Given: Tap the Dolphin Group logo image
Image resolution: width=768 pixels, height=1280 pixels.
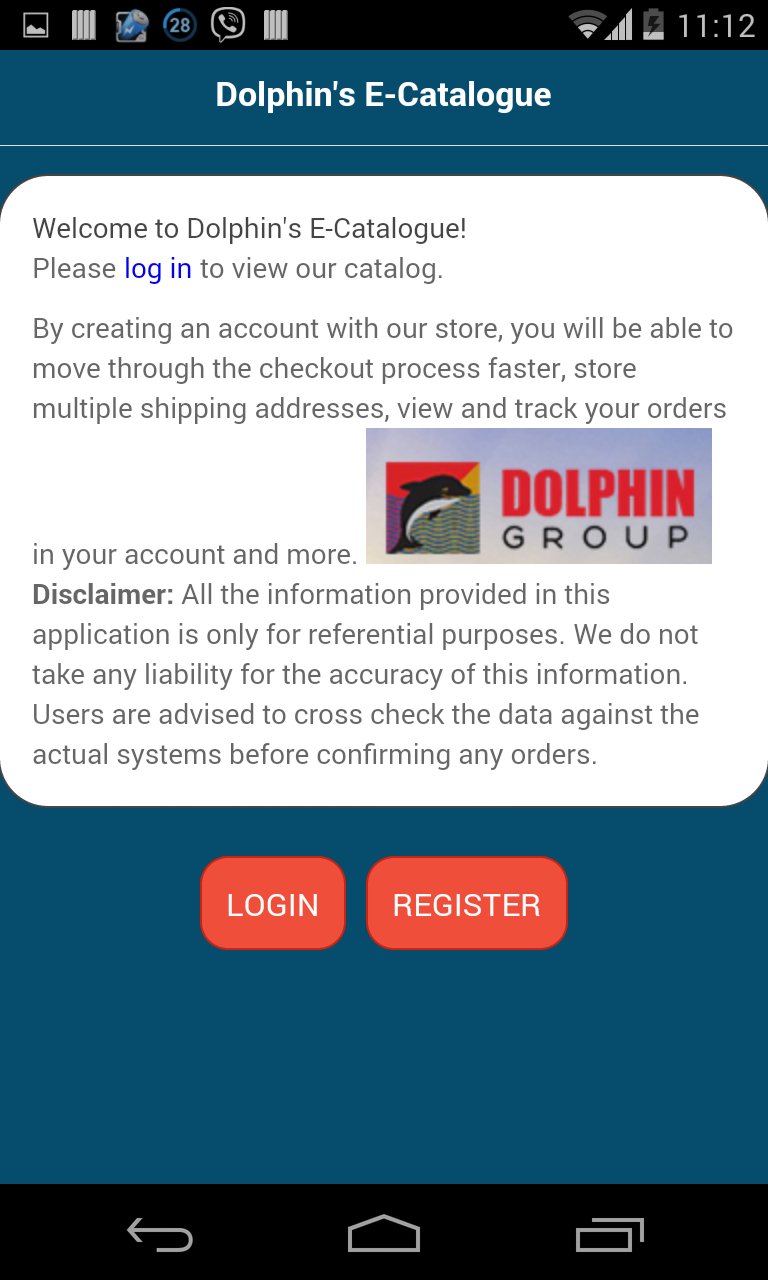Looking at the screenshot, I should tap(539, 495).
